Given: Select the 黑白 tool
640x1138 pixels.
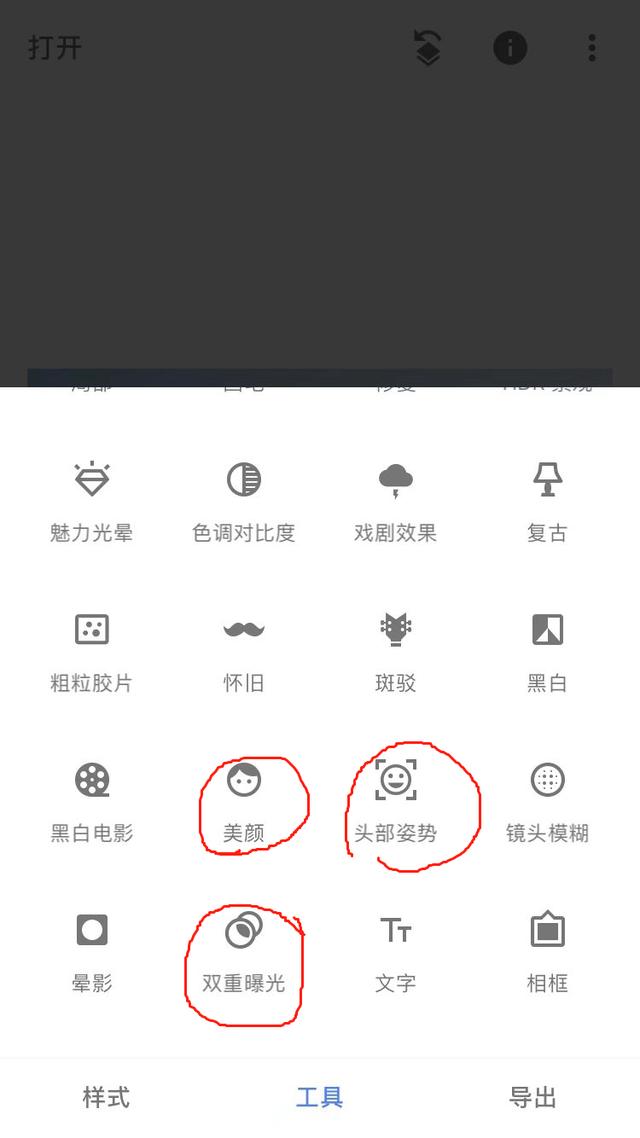Looking at the screenshot, I should pos(547,652).
